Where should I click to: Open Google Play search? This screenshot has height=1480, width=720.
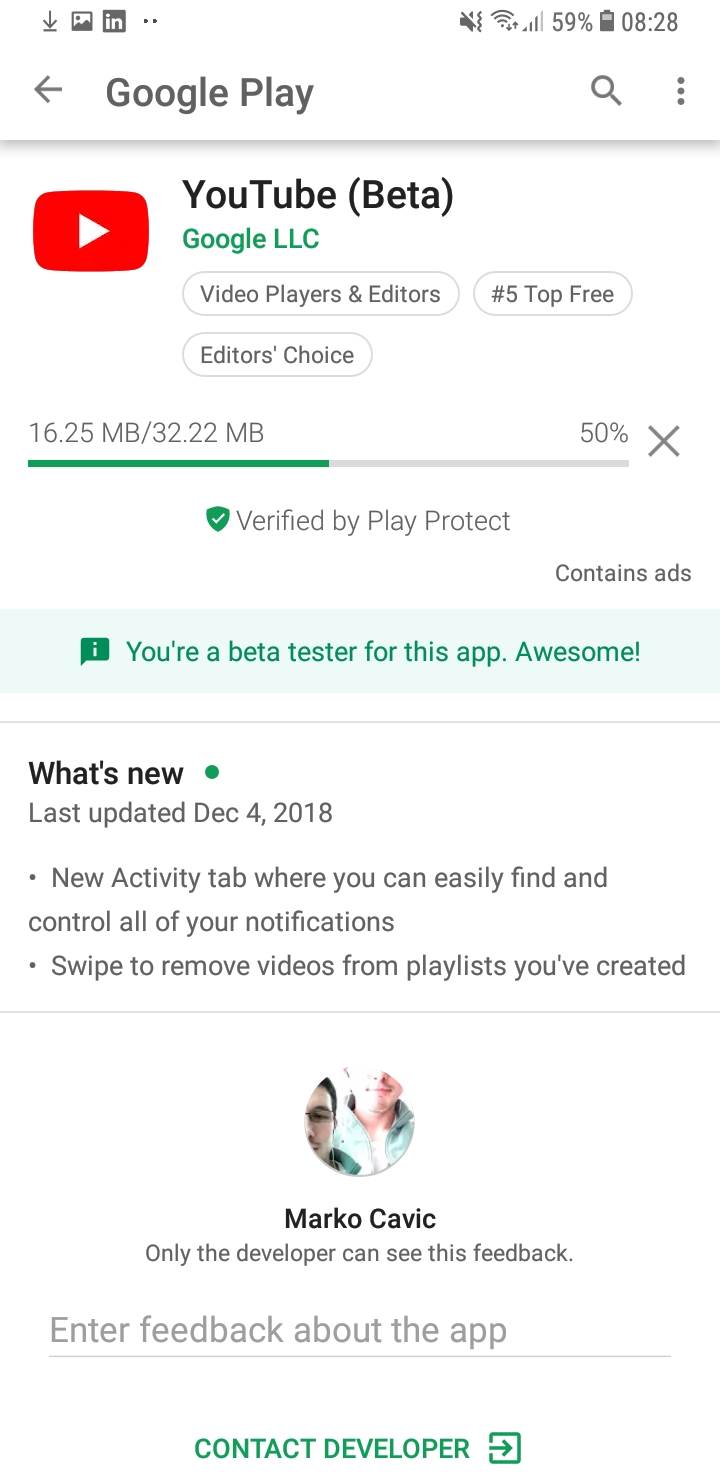pos(606,91)
